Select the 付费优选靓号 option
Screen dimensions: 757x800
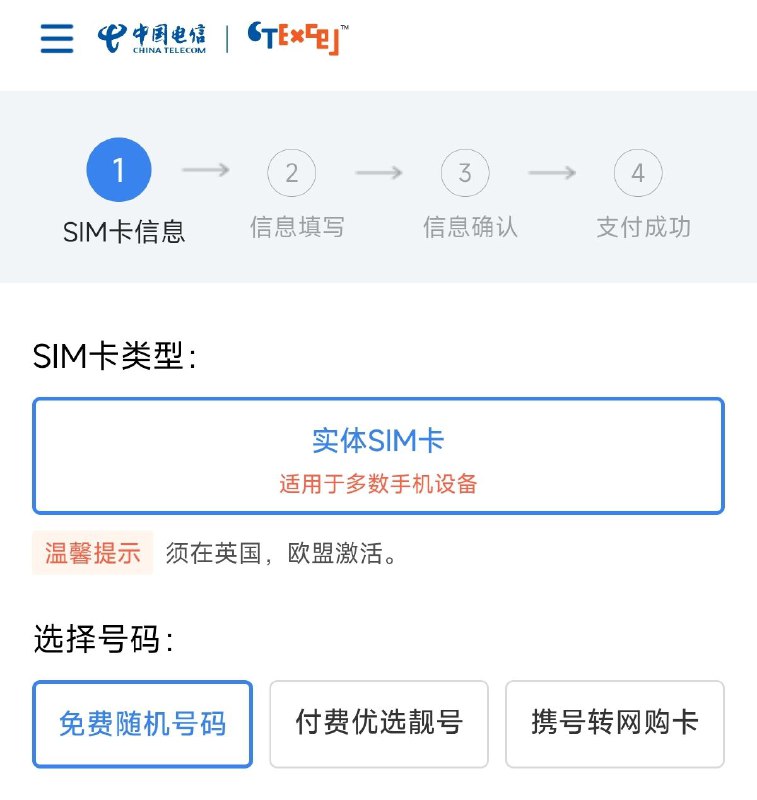378,724
